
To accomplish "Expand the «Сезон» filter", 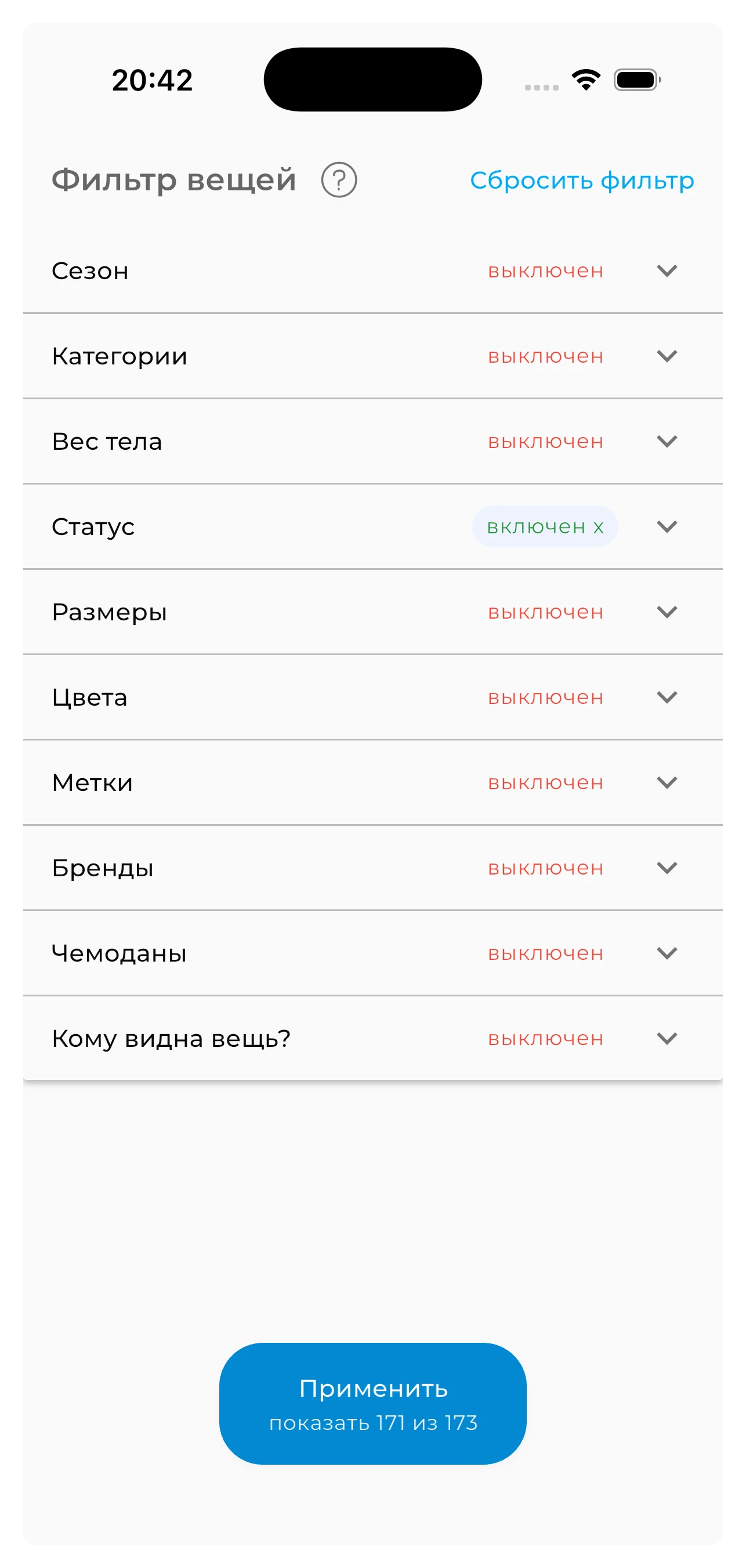I will coord(667,271).
